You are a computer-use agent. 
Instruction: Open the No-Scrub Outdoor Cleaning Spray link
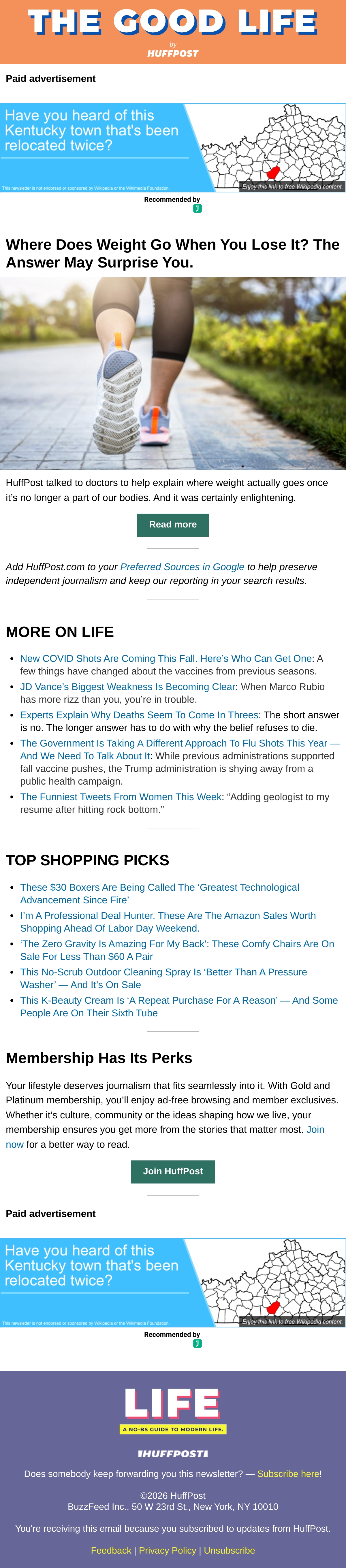pyautogui.click(x=163, y=978)
